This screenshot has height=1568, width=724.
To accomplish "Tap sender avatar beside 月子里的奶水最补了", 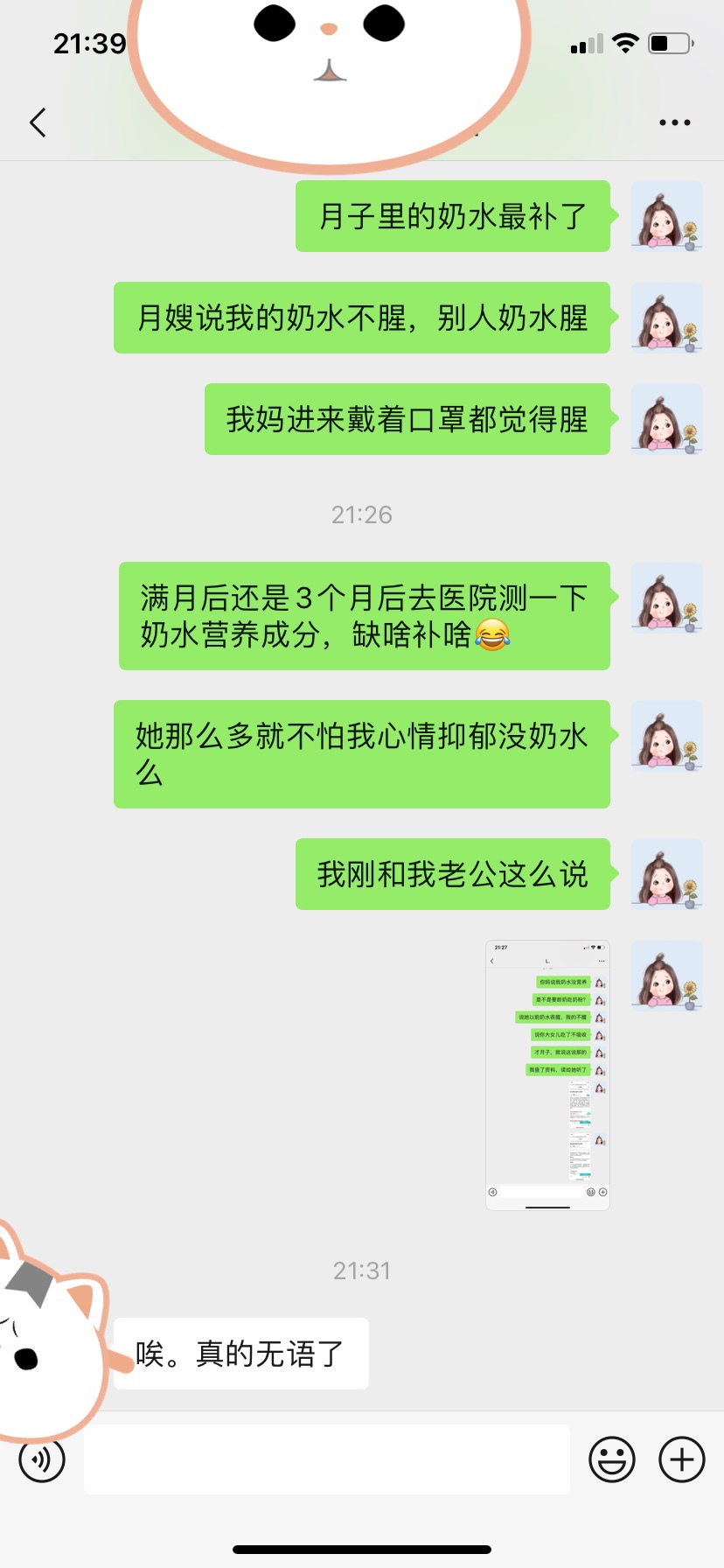I will coord(666,216).
